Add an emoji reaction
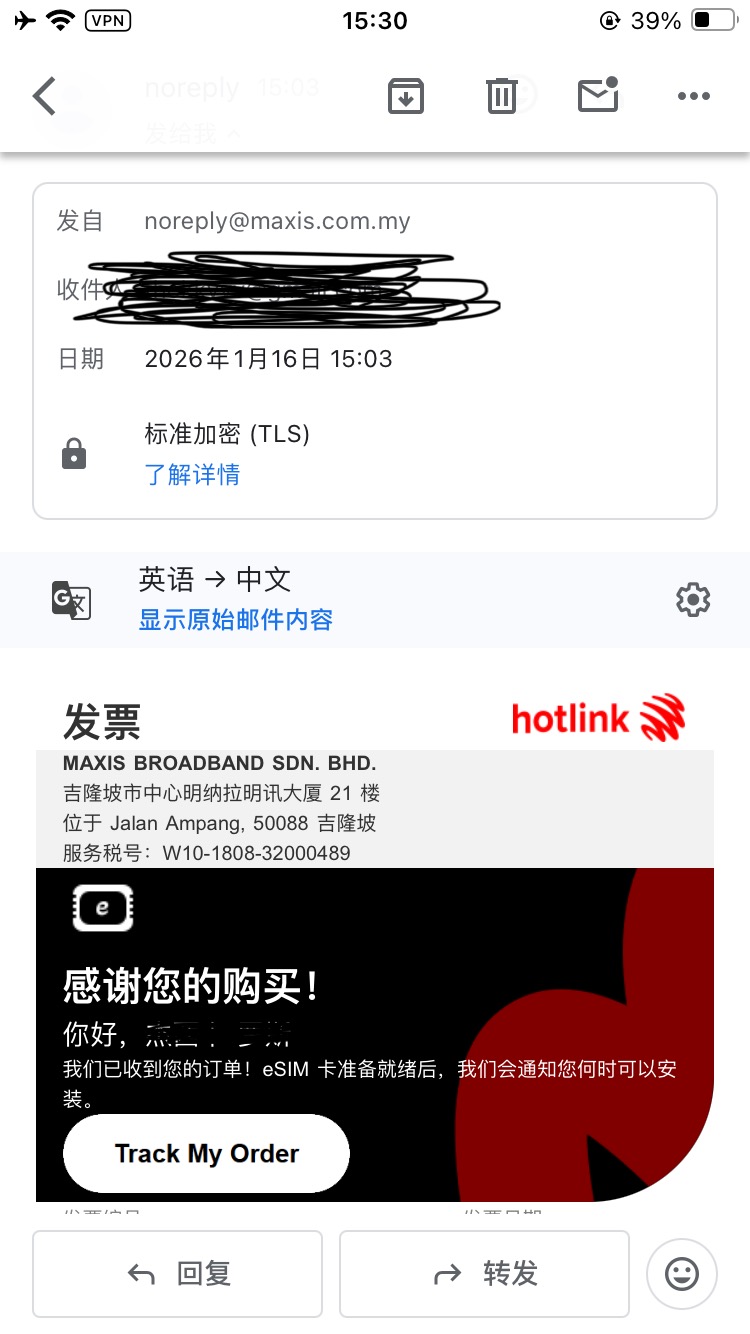This screenshot has height=1334, width=750. tap(682, 1273)
